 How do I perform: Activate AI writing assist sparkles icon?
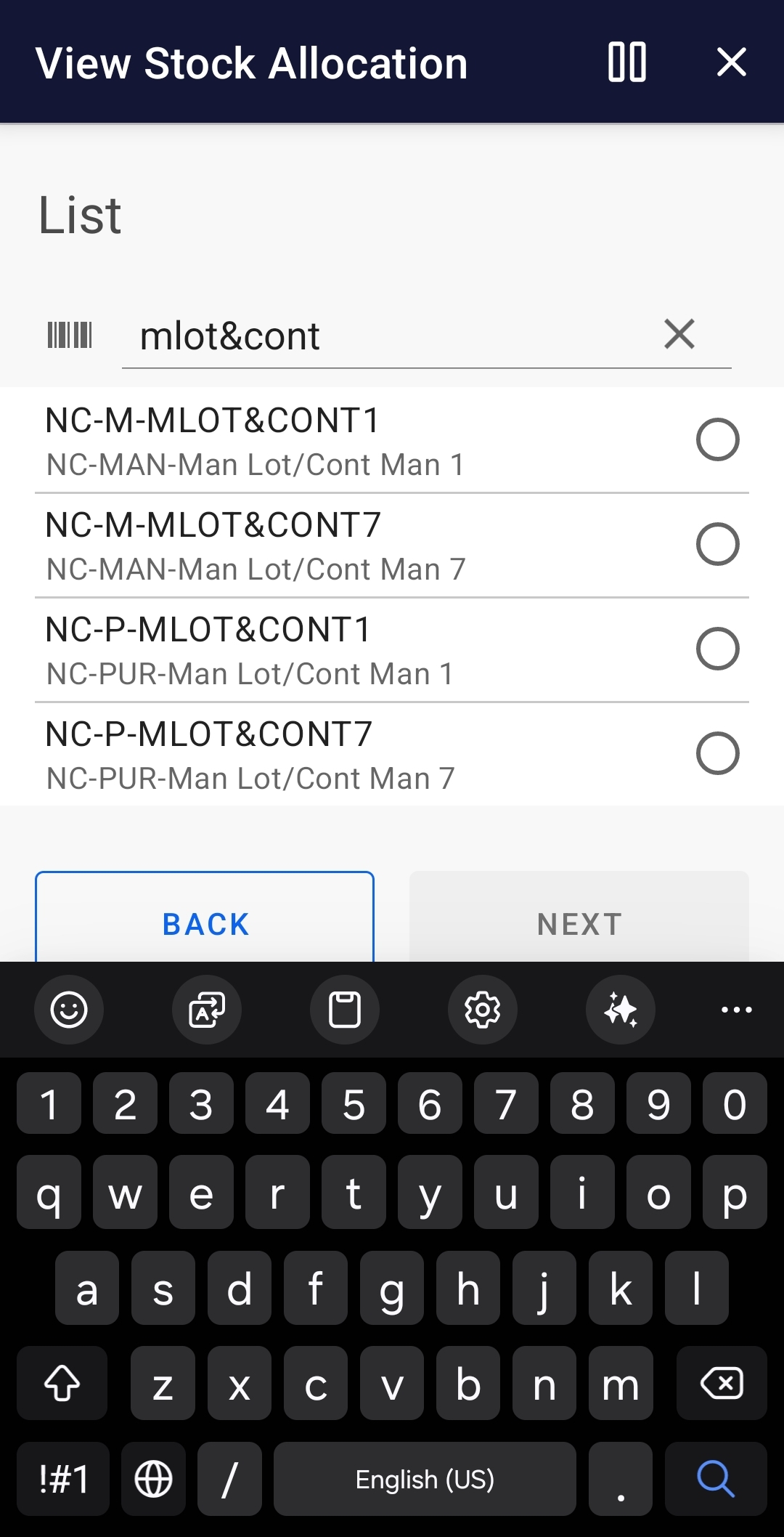620,1010
